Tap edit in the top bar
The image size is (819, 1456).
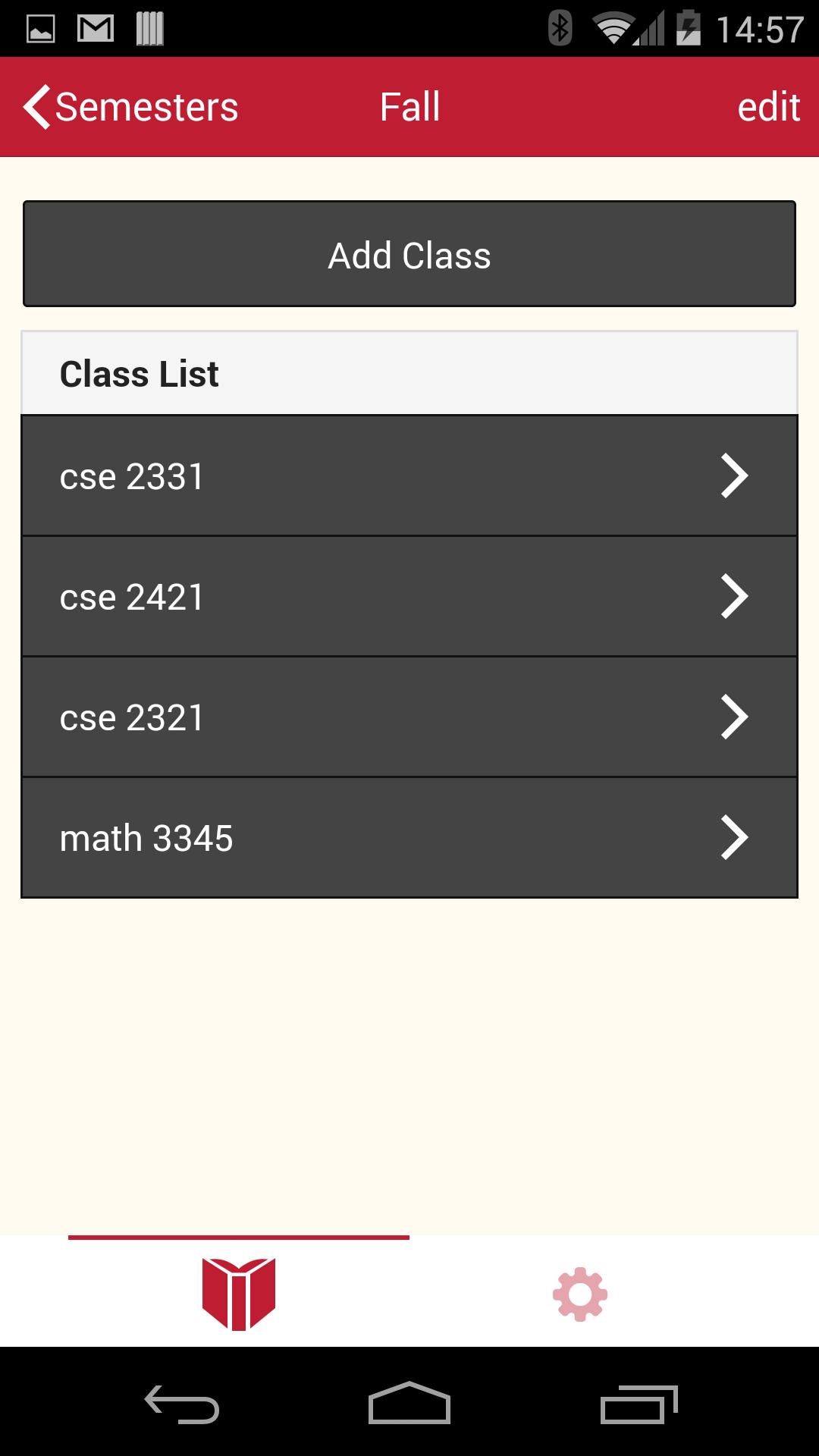(x=768, y=107)
